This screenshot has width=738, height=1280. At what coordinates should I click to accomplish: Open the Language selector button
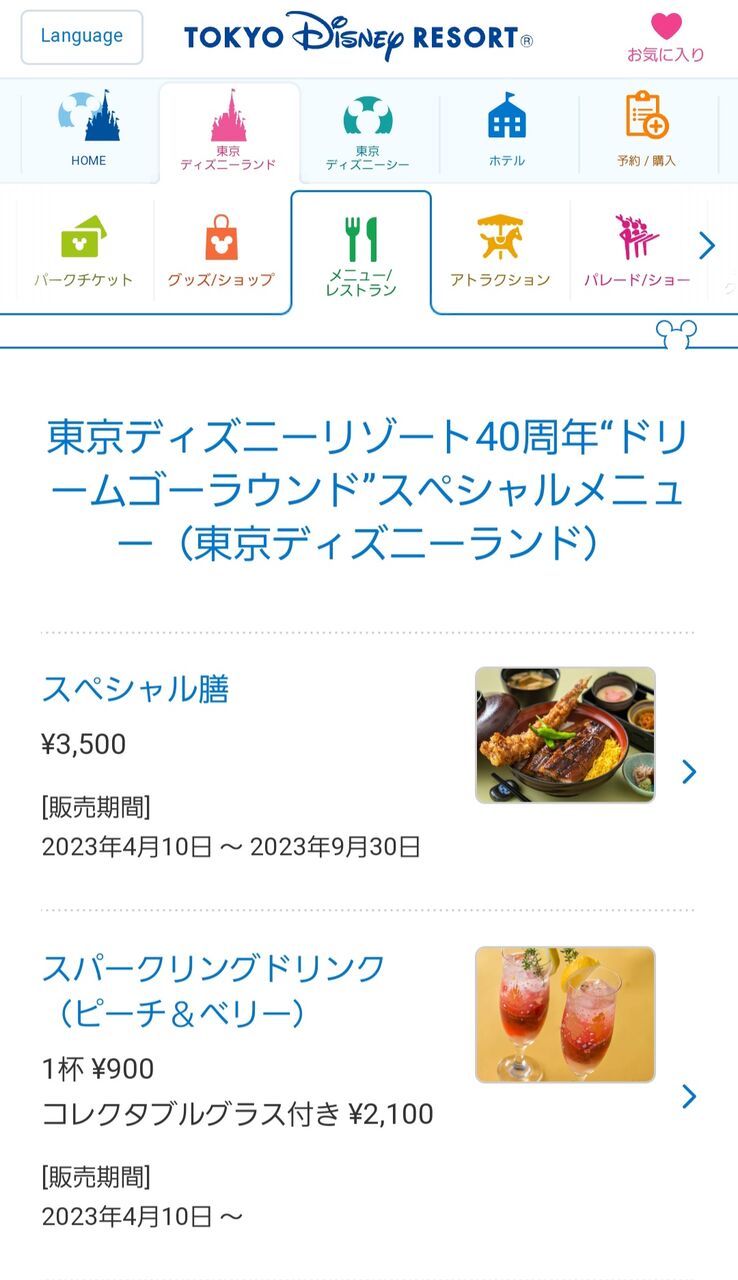(82, 37)
